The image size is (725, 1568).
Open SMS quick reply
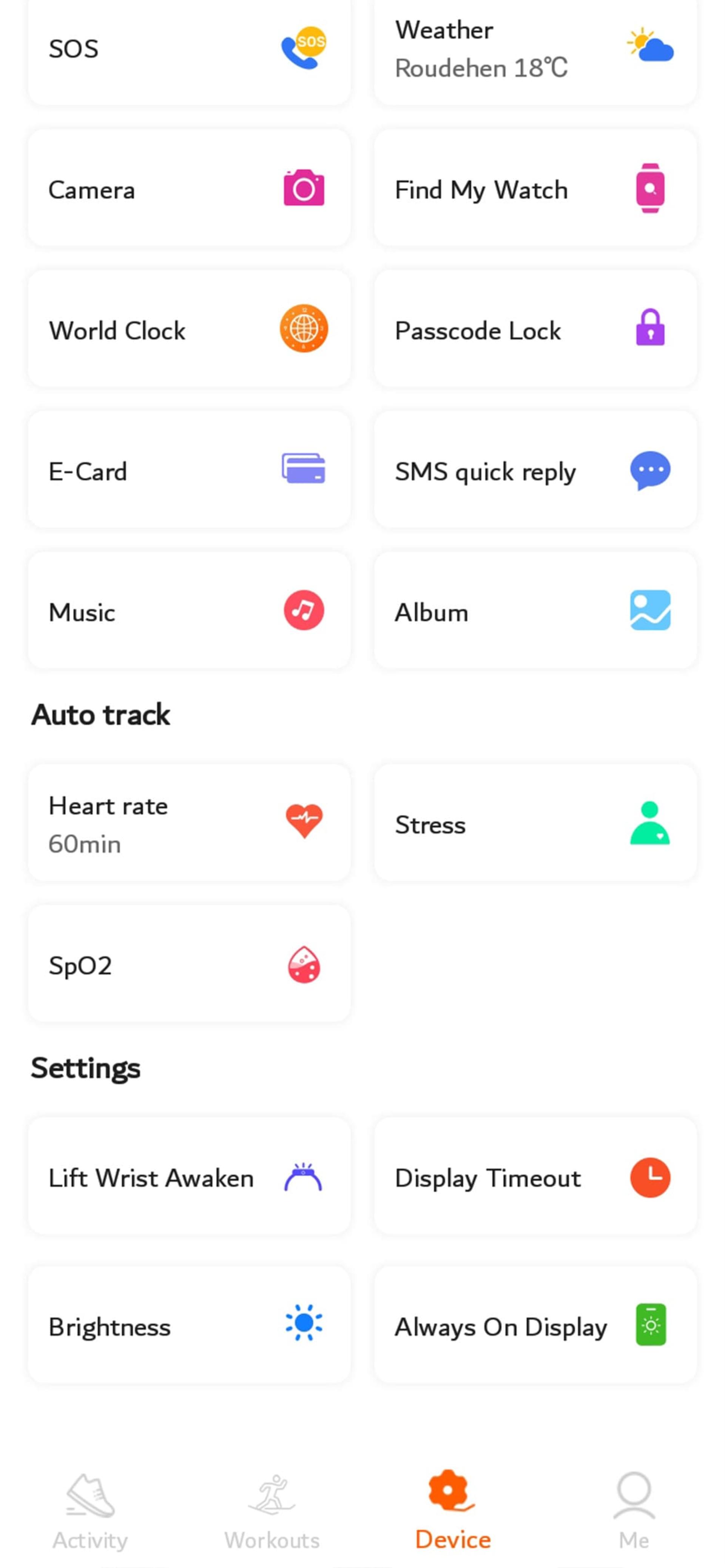coord(535,469)
